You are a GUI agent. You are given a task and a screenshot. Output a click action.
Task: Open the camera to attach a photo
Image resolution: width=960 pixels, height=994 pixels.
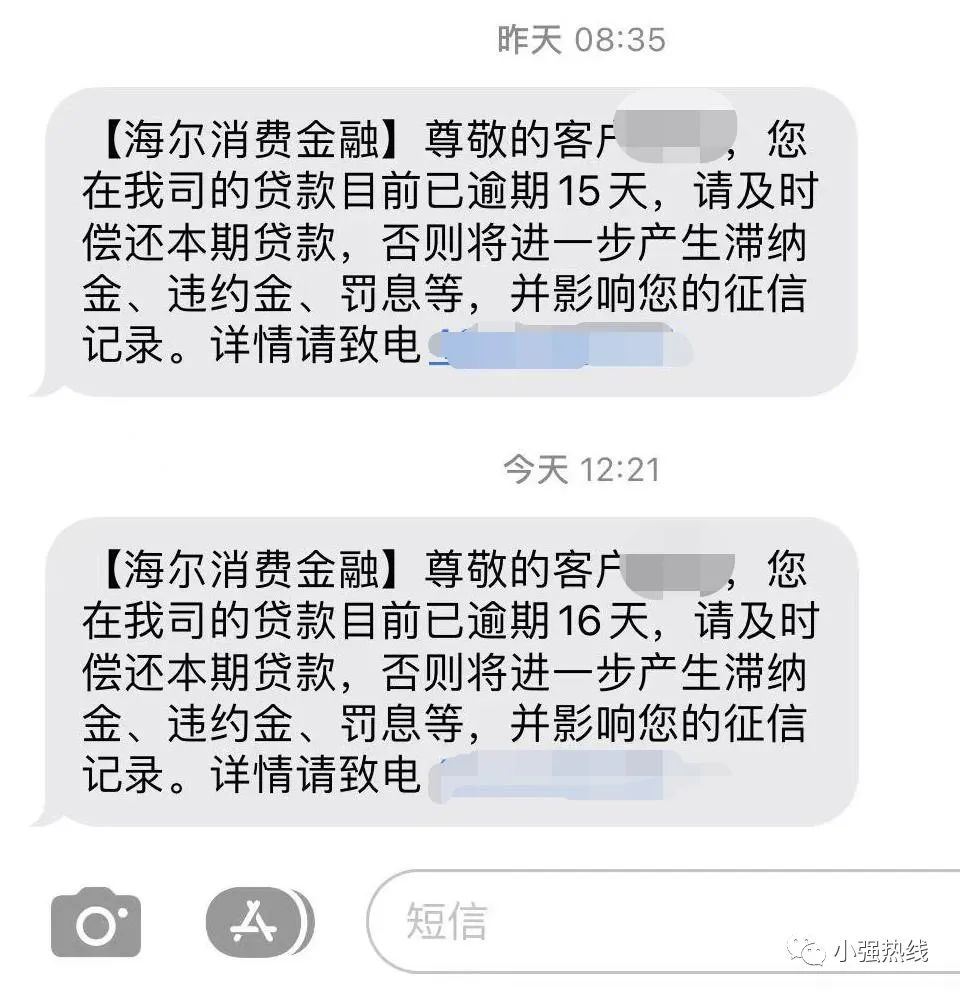[96, 920]
